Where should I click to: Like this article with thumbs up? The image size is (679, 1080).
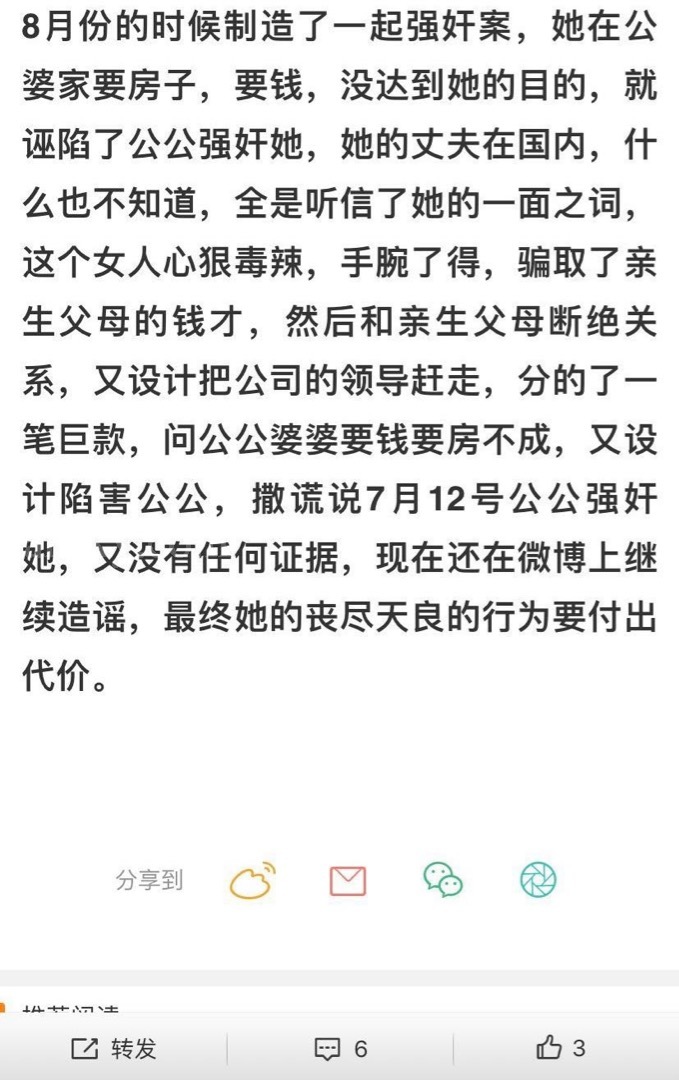pyautogui.click(x=560, y=1048)
